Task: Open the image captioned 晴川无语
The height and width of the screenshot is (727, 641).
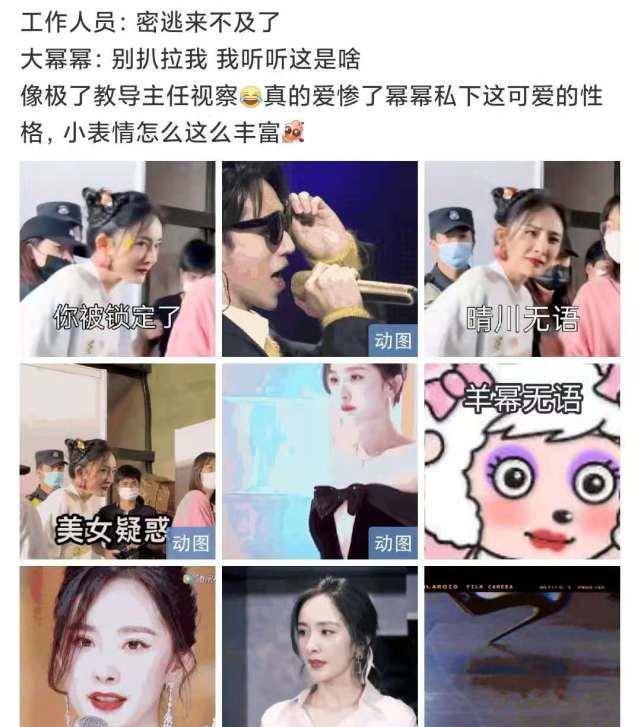Action: click(x=522, y=259)
